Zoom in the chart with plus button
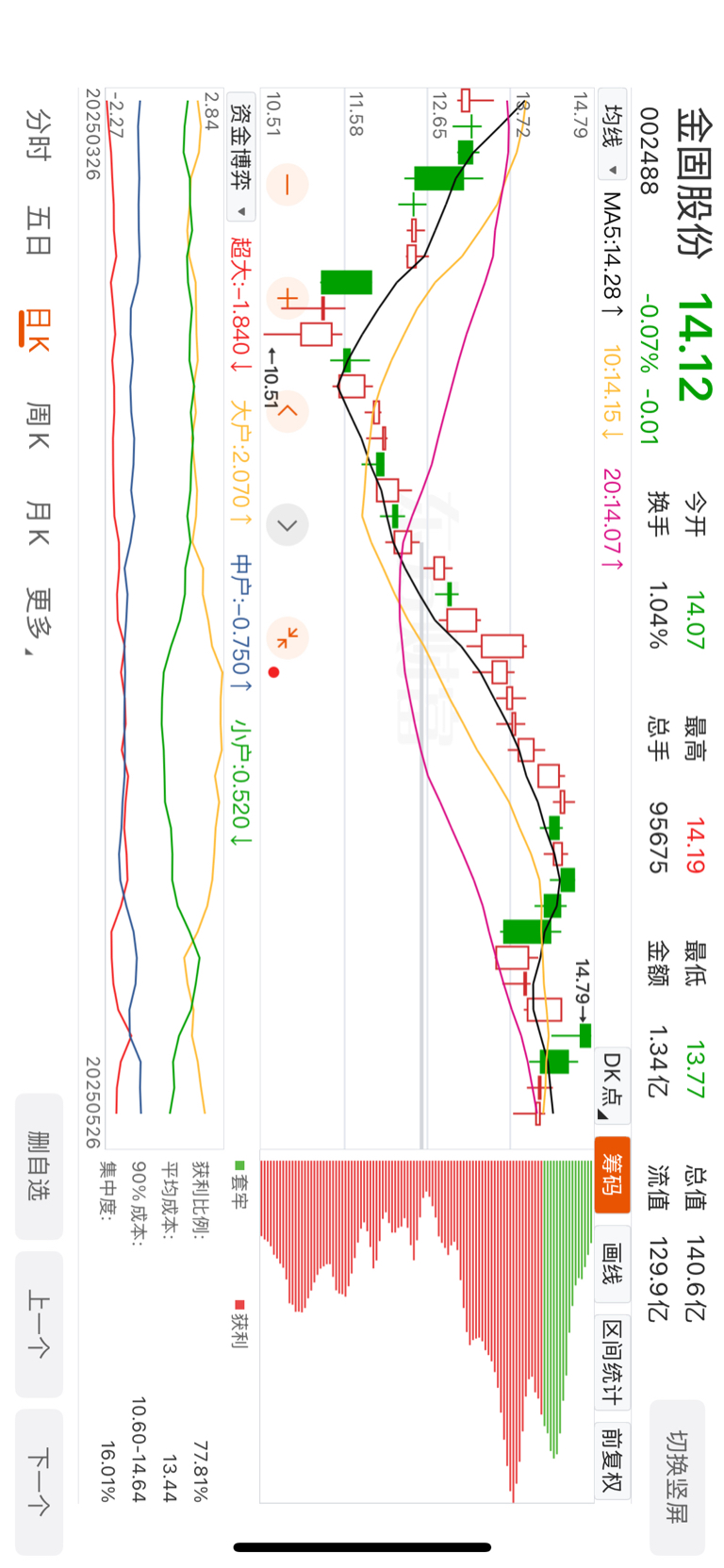The width and height of the screenshot is (724, 1568). point(288,298)
